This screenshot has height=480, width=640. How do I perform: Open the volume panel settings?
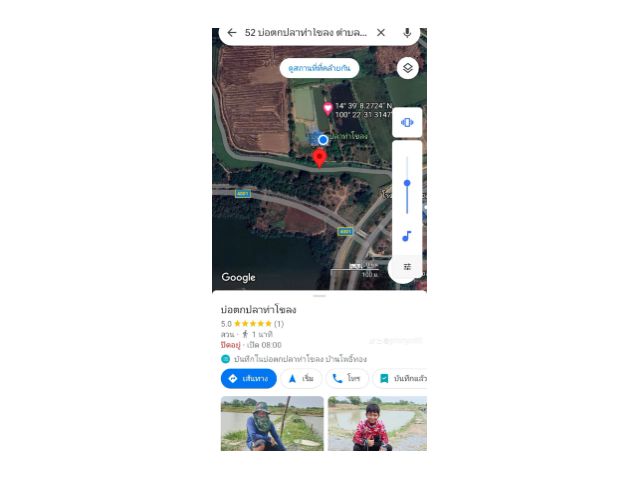coord(407,267)
